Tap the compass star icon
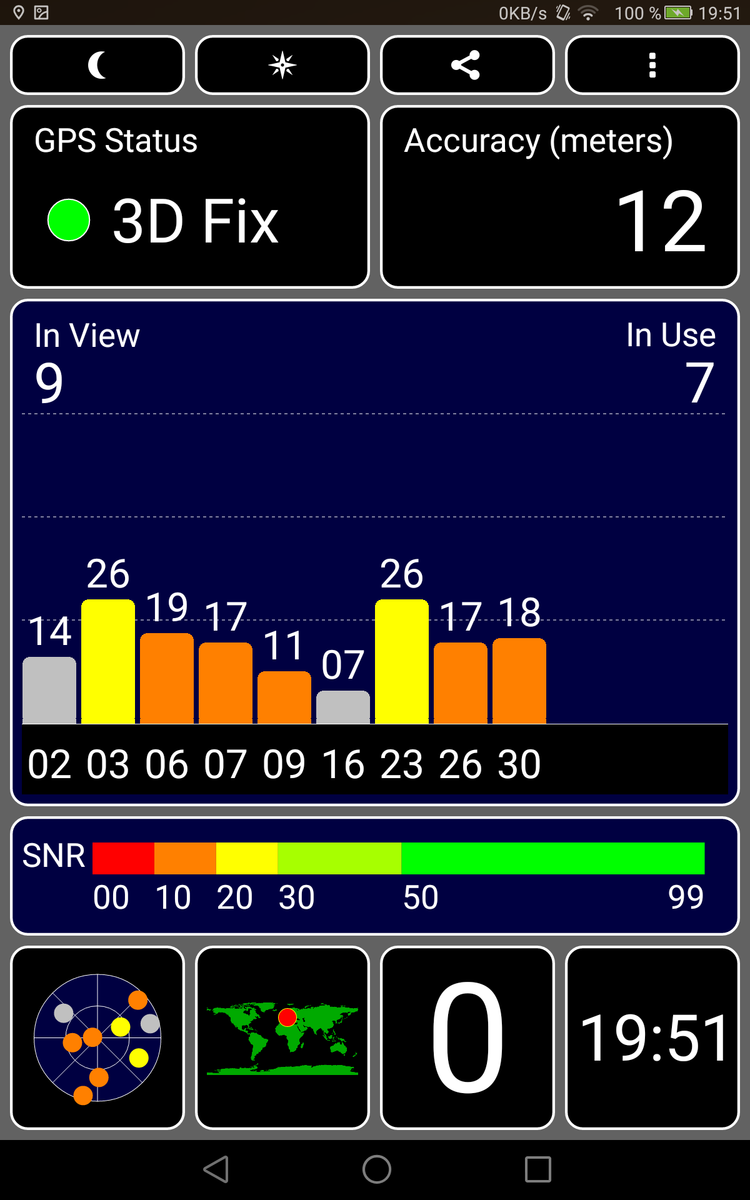Image resolution: width=750 pixels, height=1200 pixels. click(283, 66)
